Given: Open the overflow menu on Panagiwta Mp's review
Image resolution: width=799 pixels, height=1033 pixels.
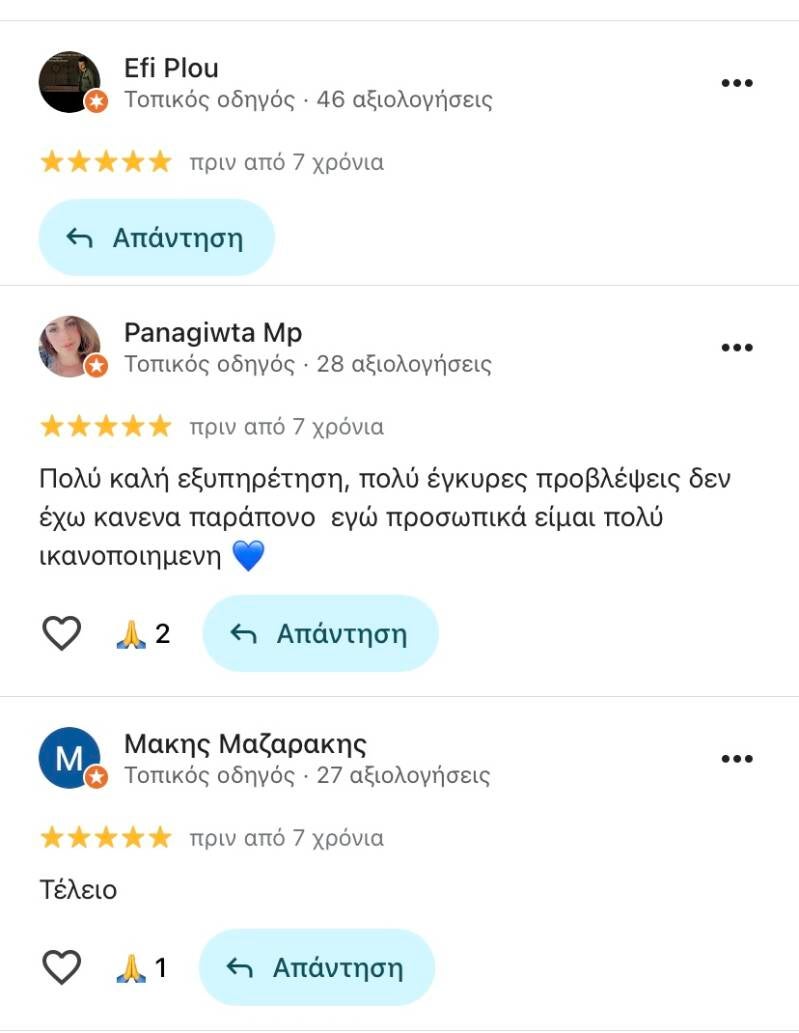Looking at the screenshot, I should (736, 348).
